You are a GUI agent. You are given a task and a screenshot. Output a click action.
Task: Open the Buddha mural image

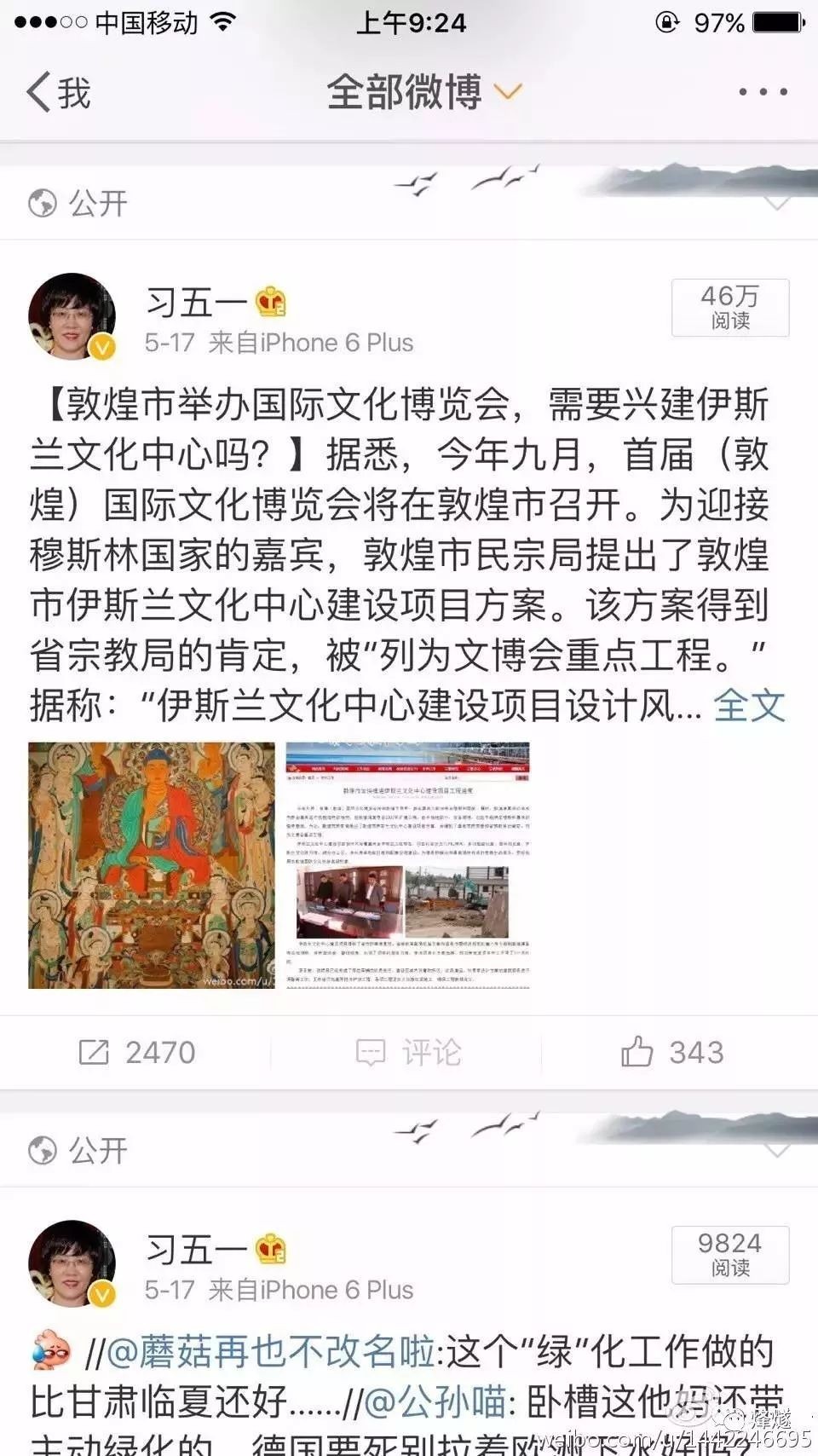pyautogui.click(x=152, y=865)
